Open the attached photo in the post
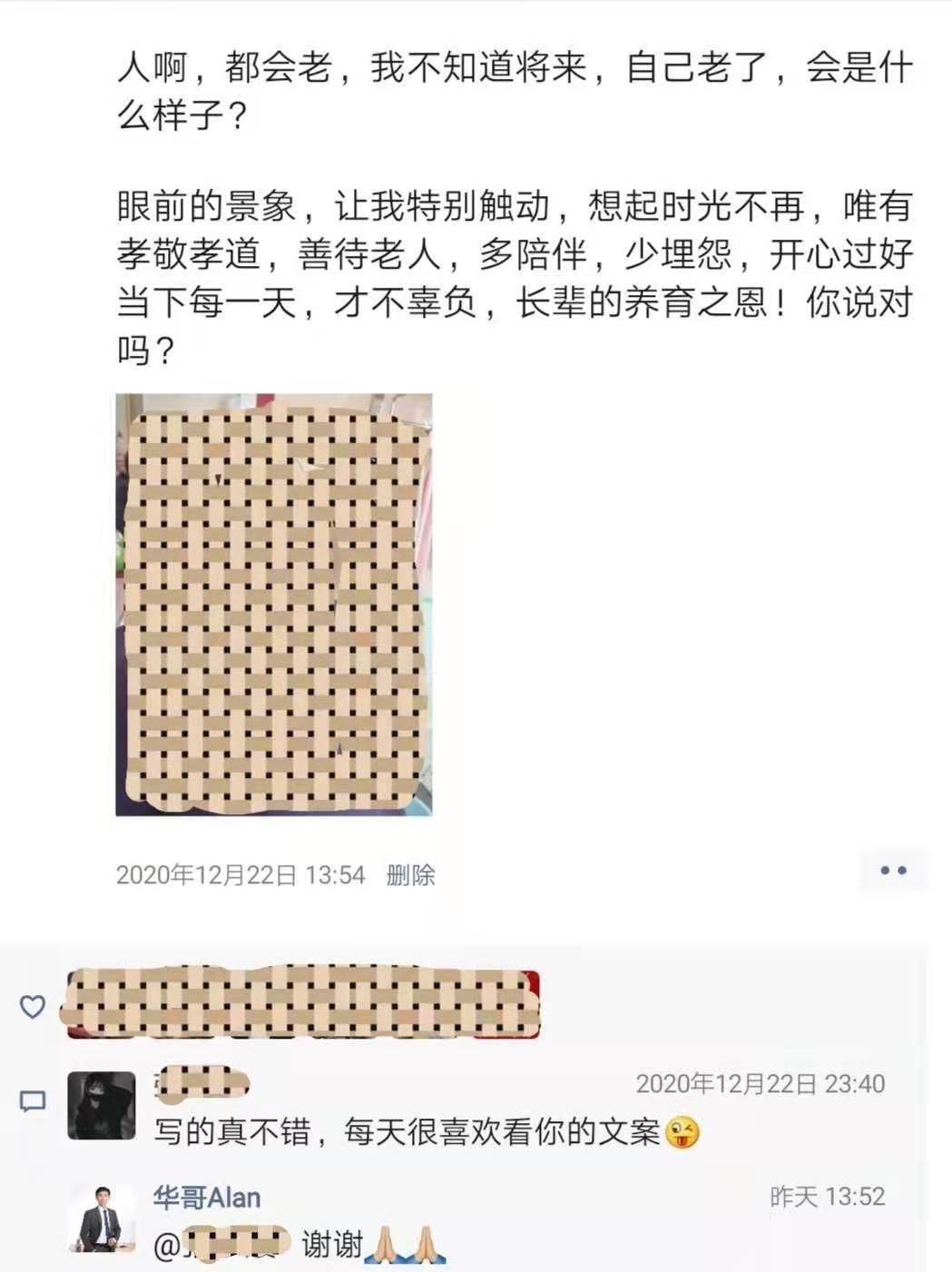Image resolution: width=952 pixels, height=1272 pixels. [x=273, y=604]
